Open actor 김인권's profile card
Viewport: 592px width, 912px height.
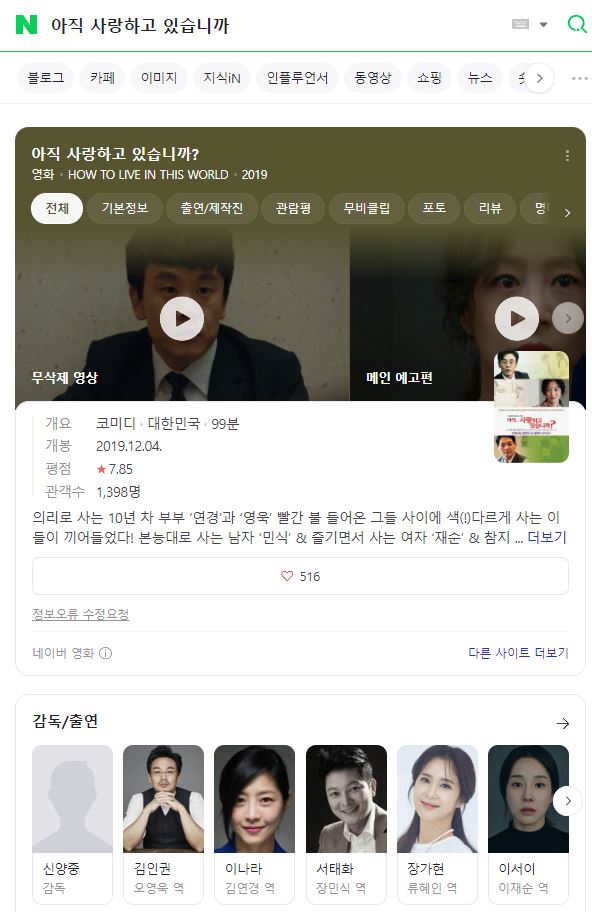[x=163, y=824]
